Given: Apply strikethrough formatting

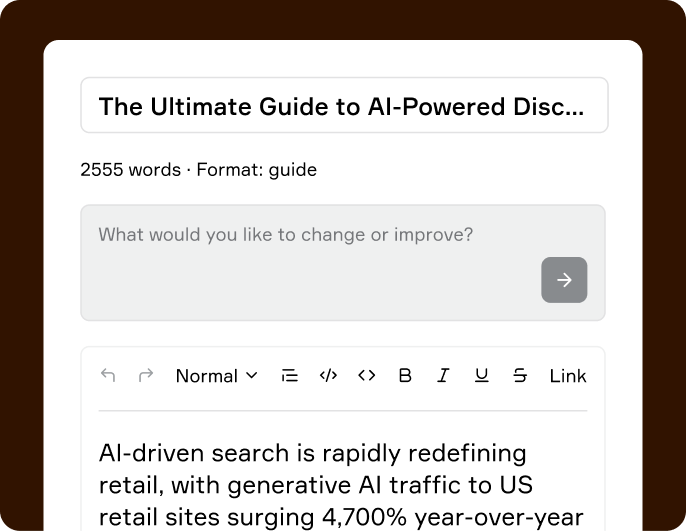Looking at the screenshot, I should [x=520, y=376].
